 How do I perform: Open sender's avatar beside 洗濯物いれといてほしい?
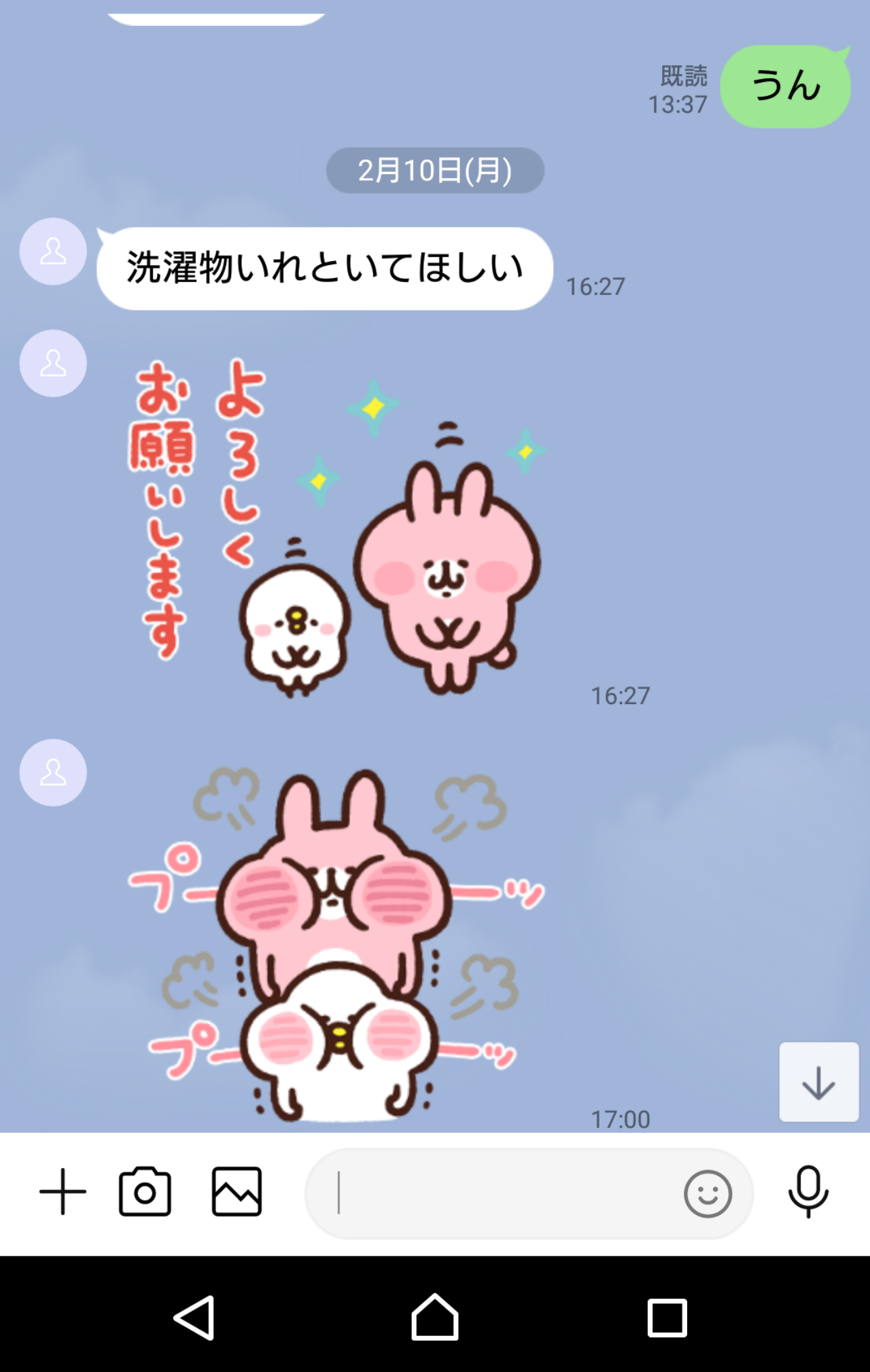pos(53,251)
